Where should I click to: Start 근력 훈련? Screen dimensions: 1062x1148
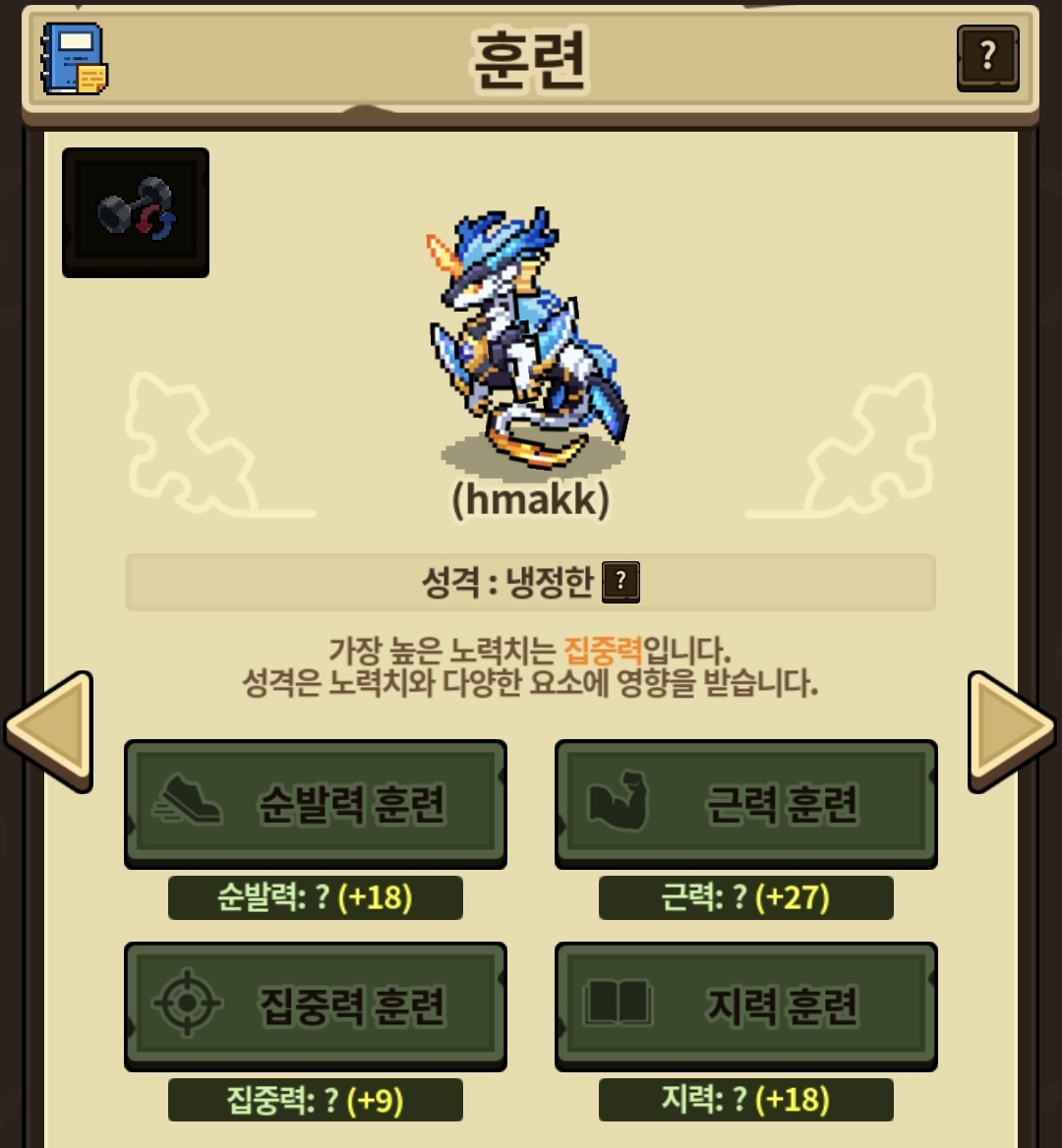(746, 804)
